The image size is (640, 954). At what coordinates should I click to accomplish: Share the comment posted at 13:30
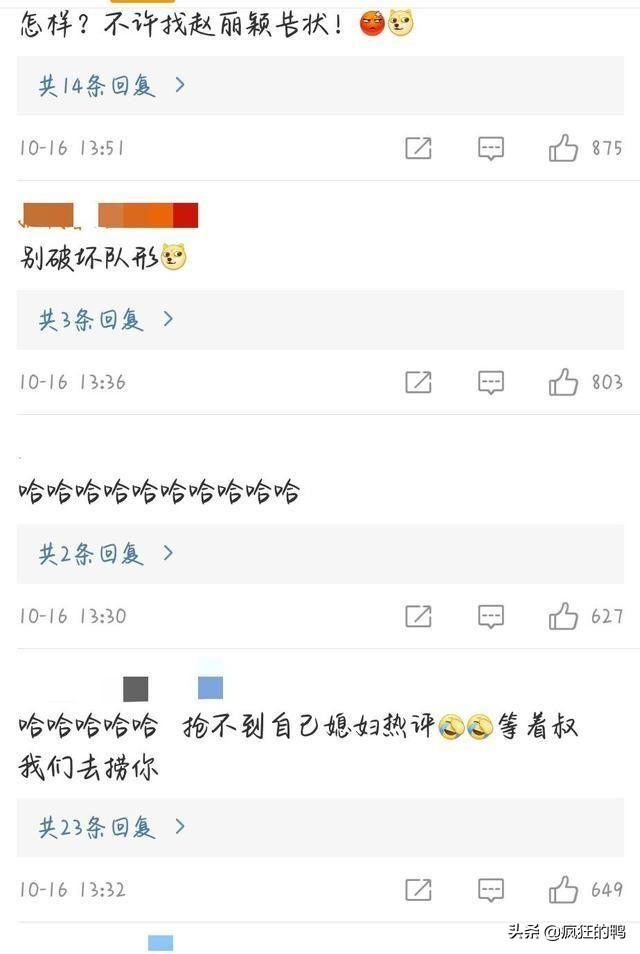pos(418,616)
